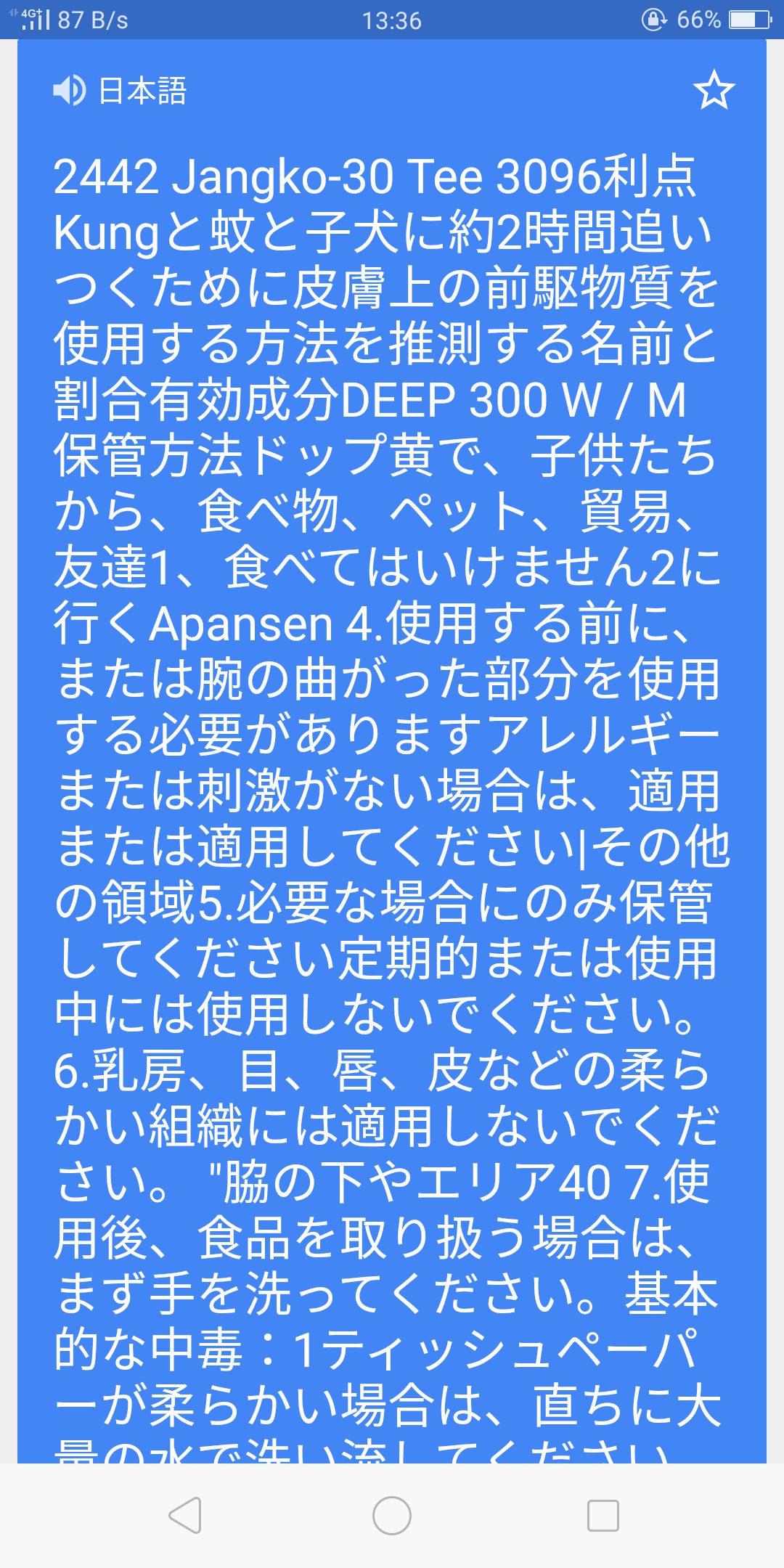Open recent apps overview
The height and width of the screenshot is (1568, 784).
point(603,1516)
